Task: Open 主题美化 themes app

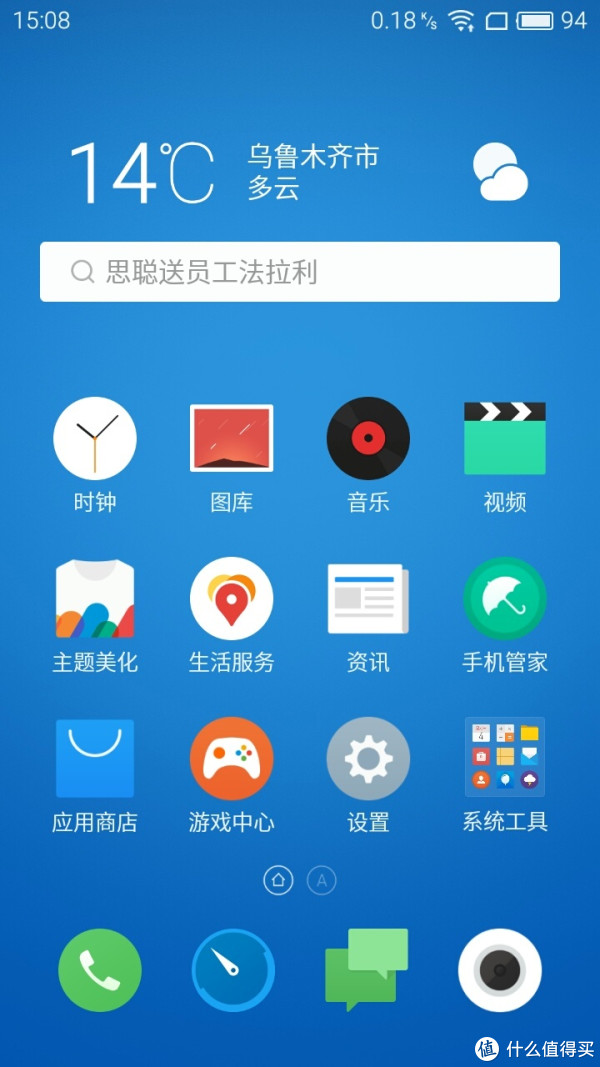Action: pyautogui.click(x=95, y=598)
